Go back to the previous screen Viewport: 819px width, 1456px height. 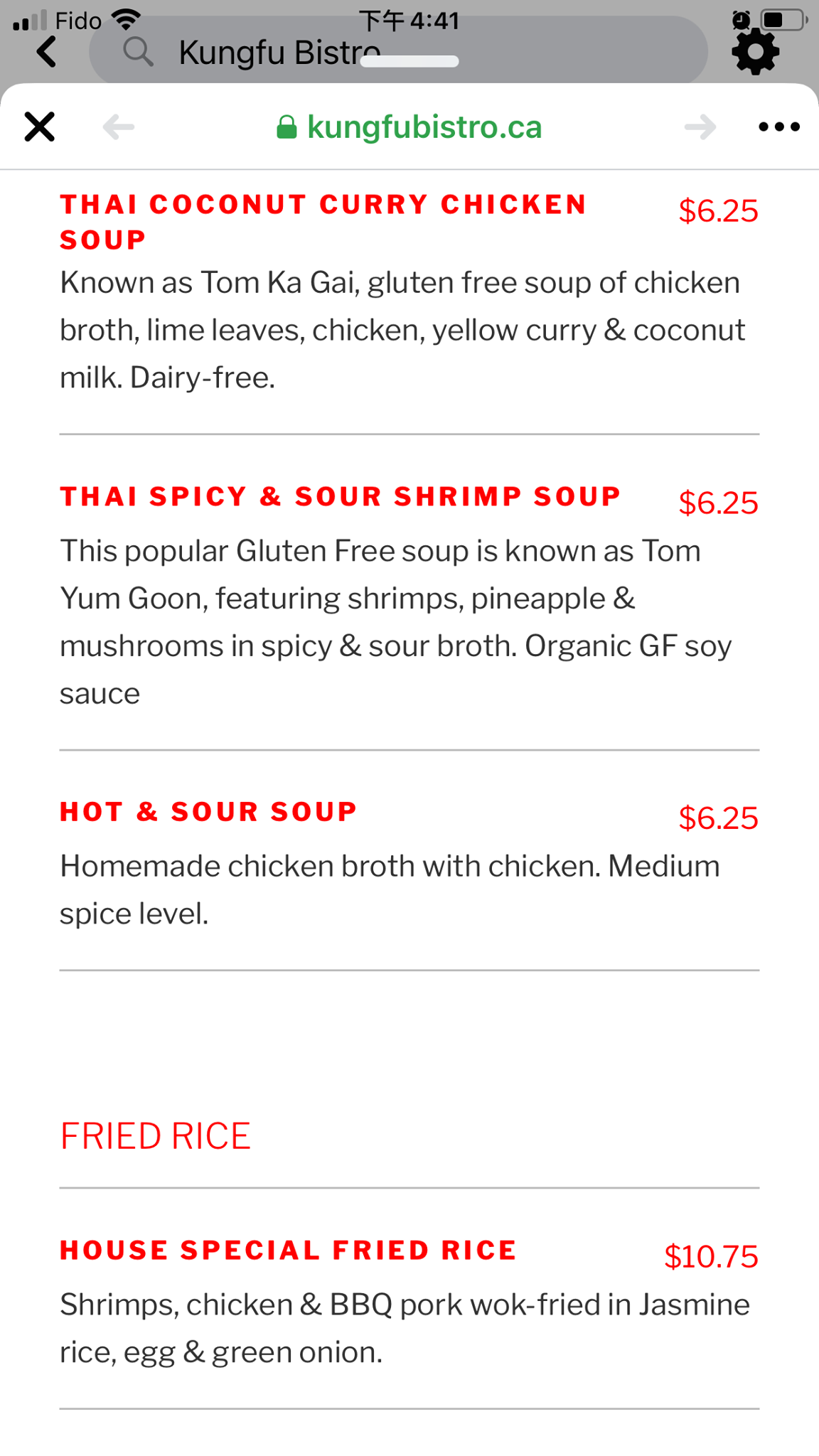tap(47, 52)
